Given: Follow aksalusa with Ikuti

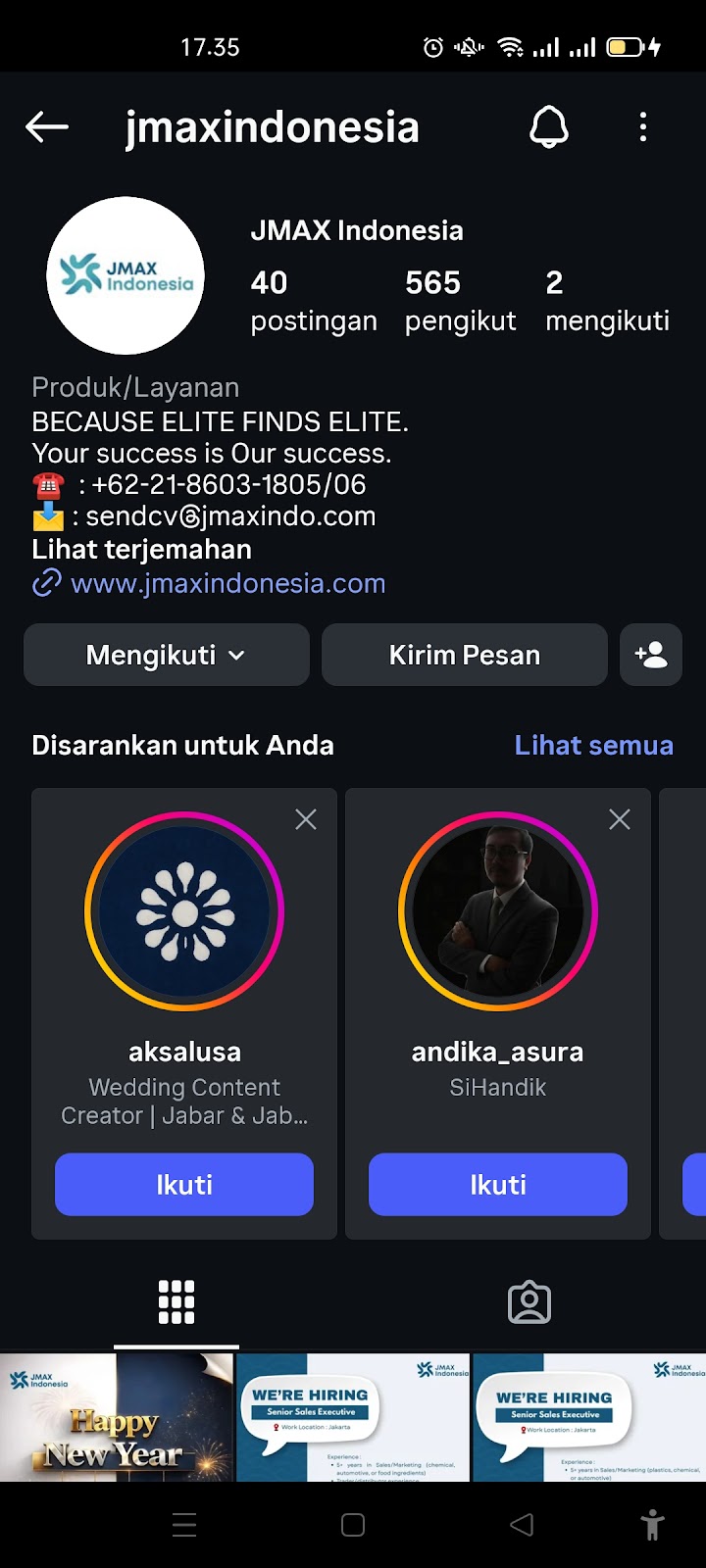Looking at the screenshot, I should tap(184, 1185).
